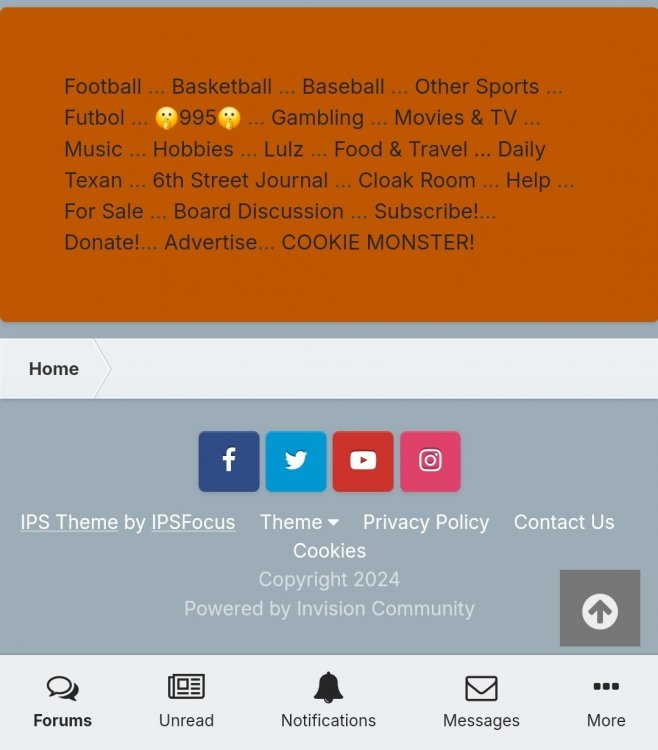Open the More menu tab

606,702
